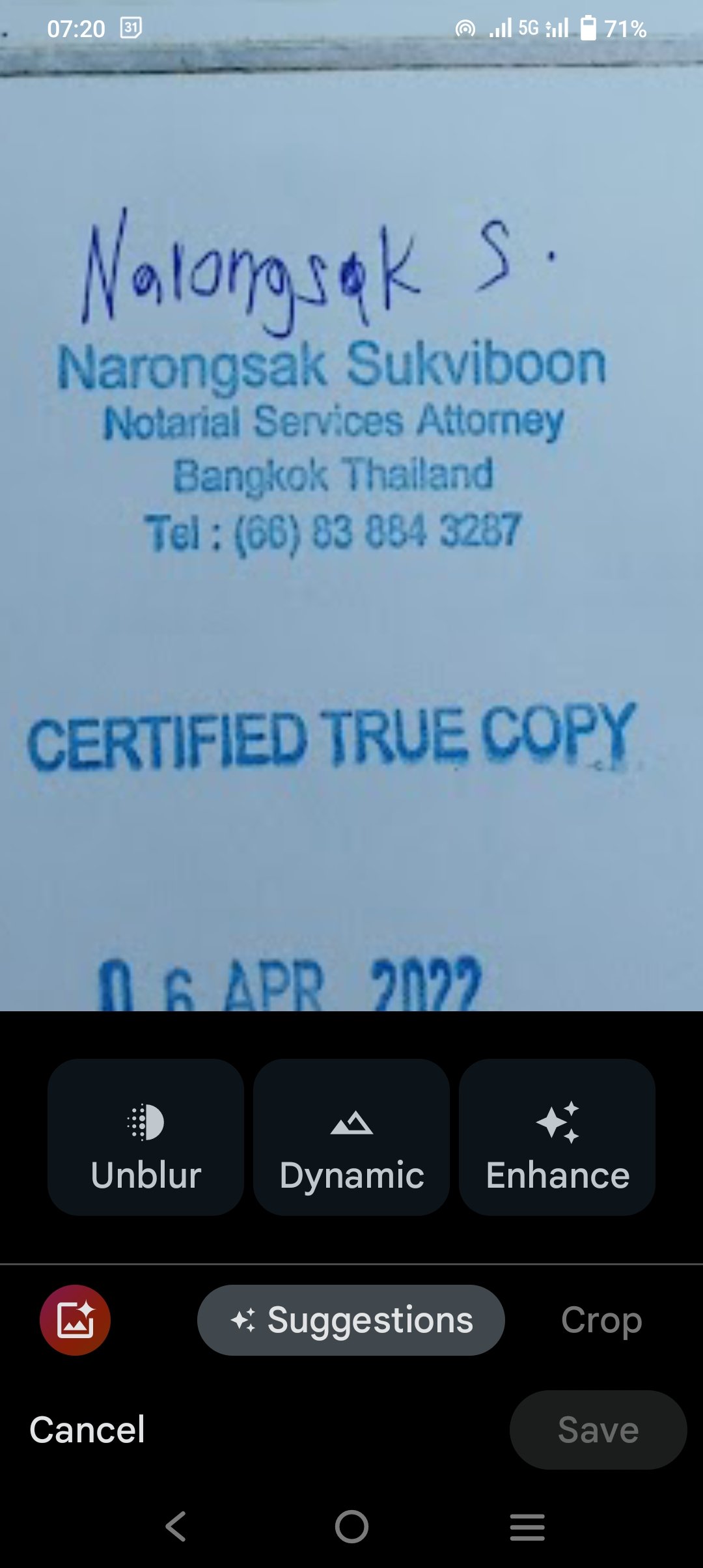Go back using the system back button
The height and width of the screenshot is (1568, 703).
pyautogui.click(x=176, y=1526)
